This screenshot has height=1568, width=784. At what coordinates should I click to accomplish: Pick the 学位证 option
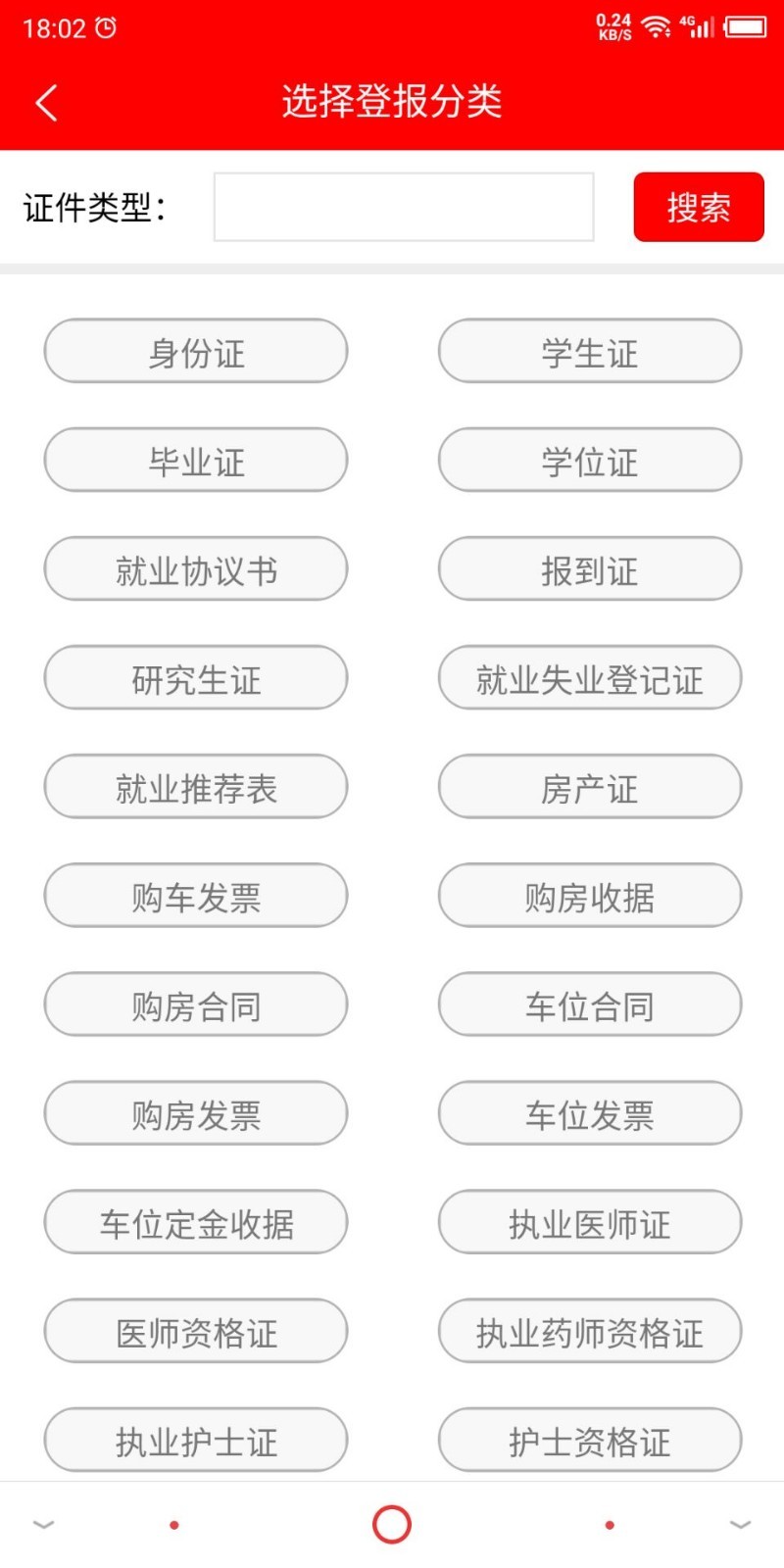[589, 460]
